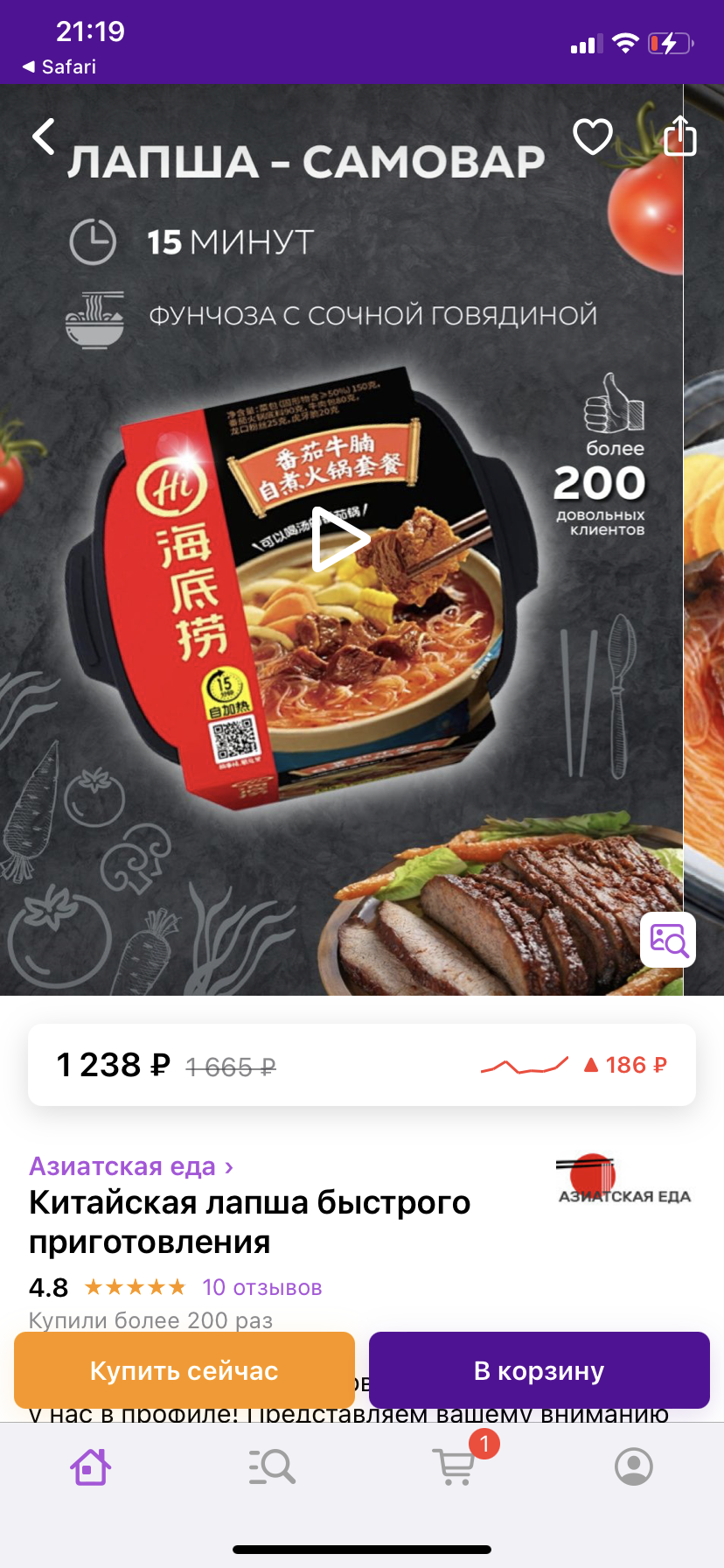Switch to the Home tab
This screenshot has width=724, height=1568.
[90, 1466]
